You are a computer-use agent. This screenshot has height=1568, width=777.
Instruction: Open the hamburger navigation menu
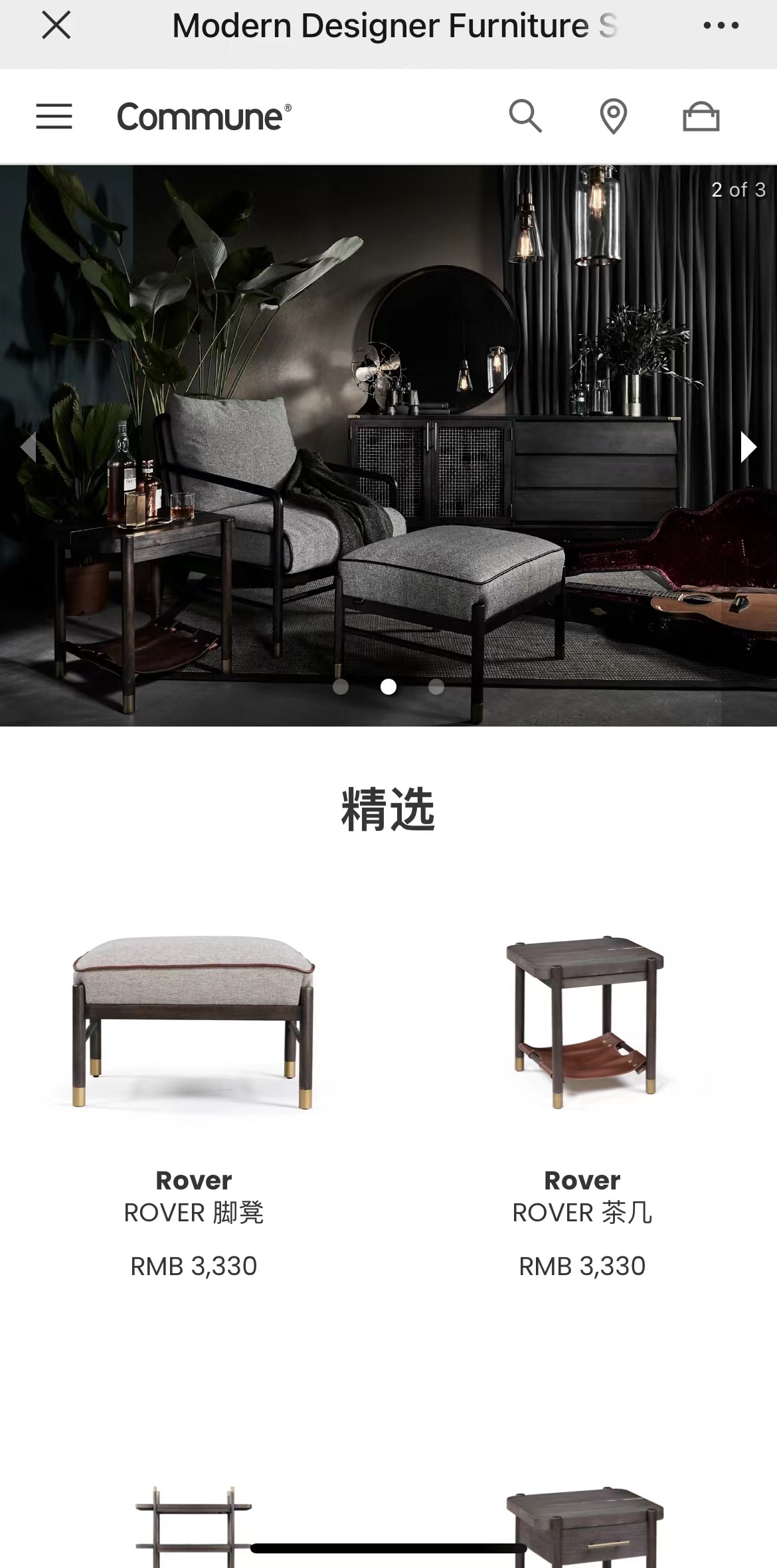(54, 116)
